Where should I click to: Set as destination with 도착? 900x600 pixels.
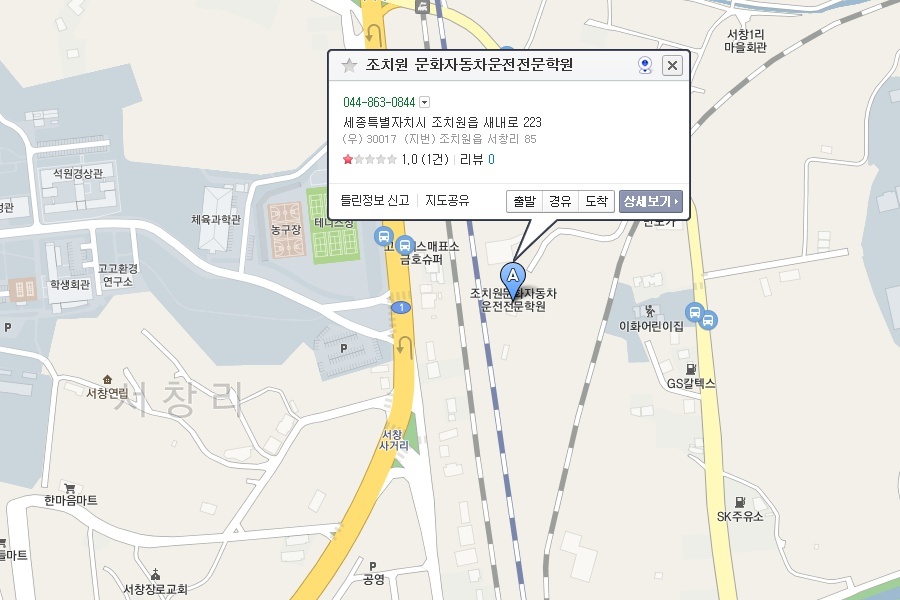[596, 201]
